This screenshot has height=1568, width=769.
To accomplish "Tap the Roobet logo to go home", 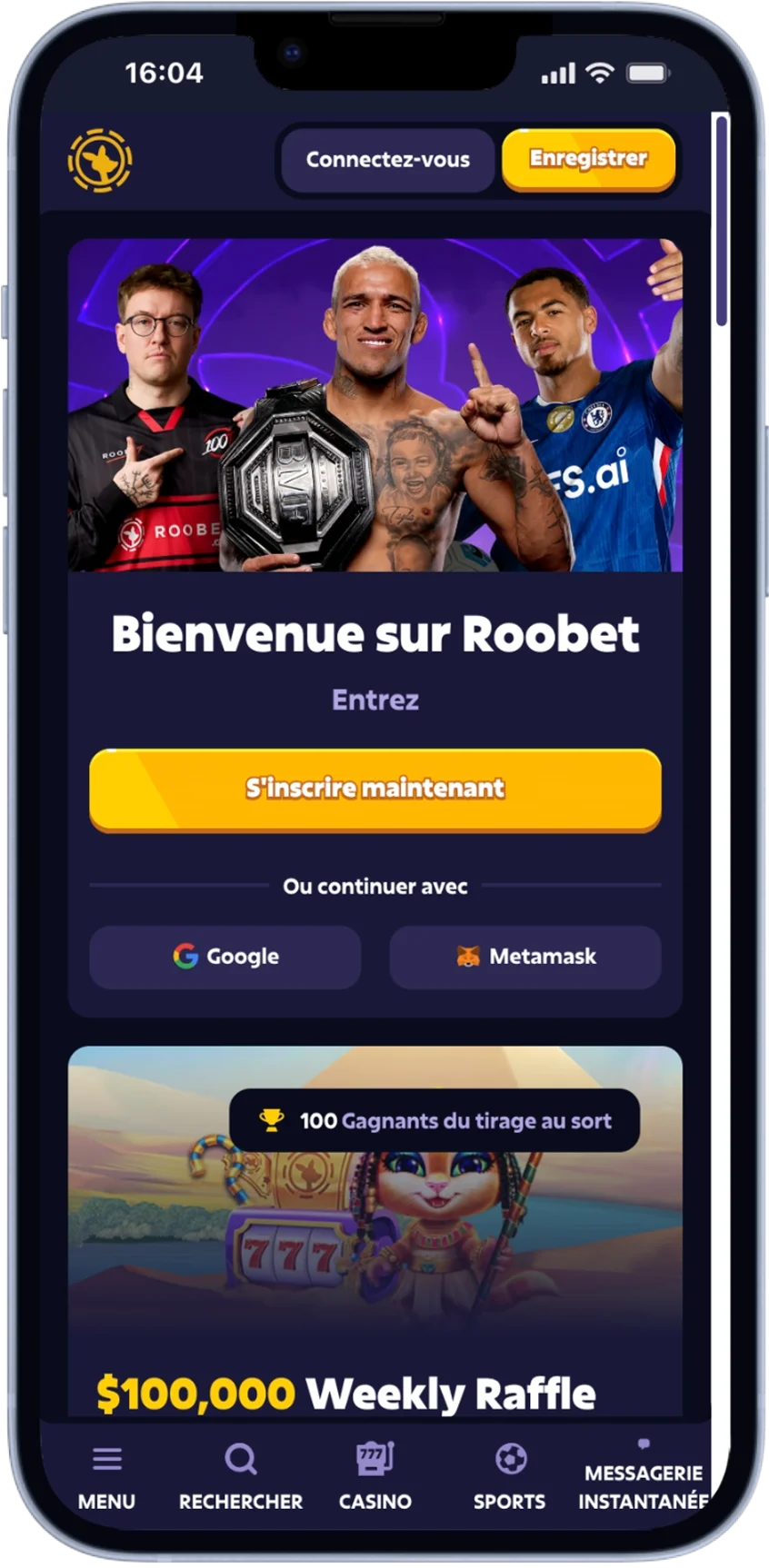I will 100,161.
